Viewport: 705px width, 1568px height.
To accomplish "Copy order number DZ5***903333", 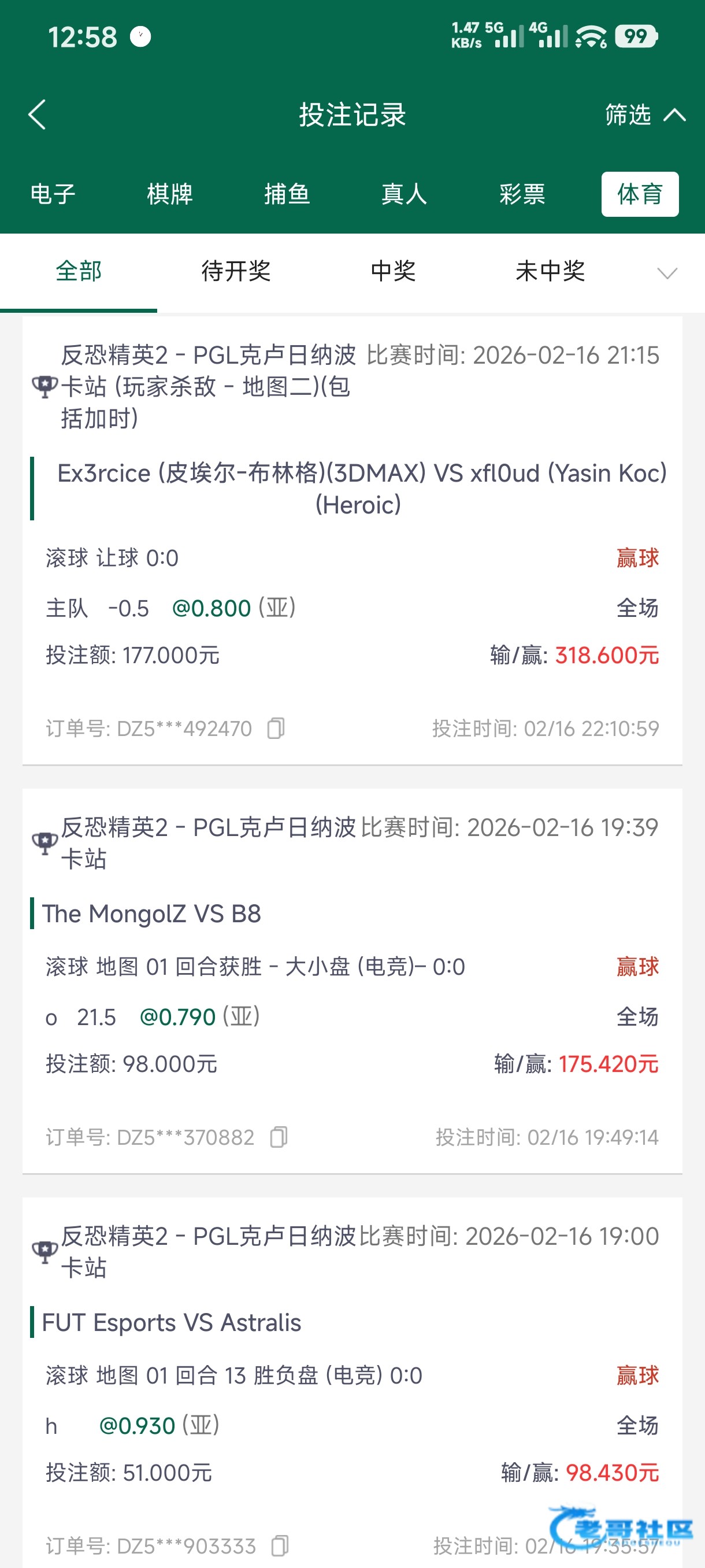I will coord(280,1545).
